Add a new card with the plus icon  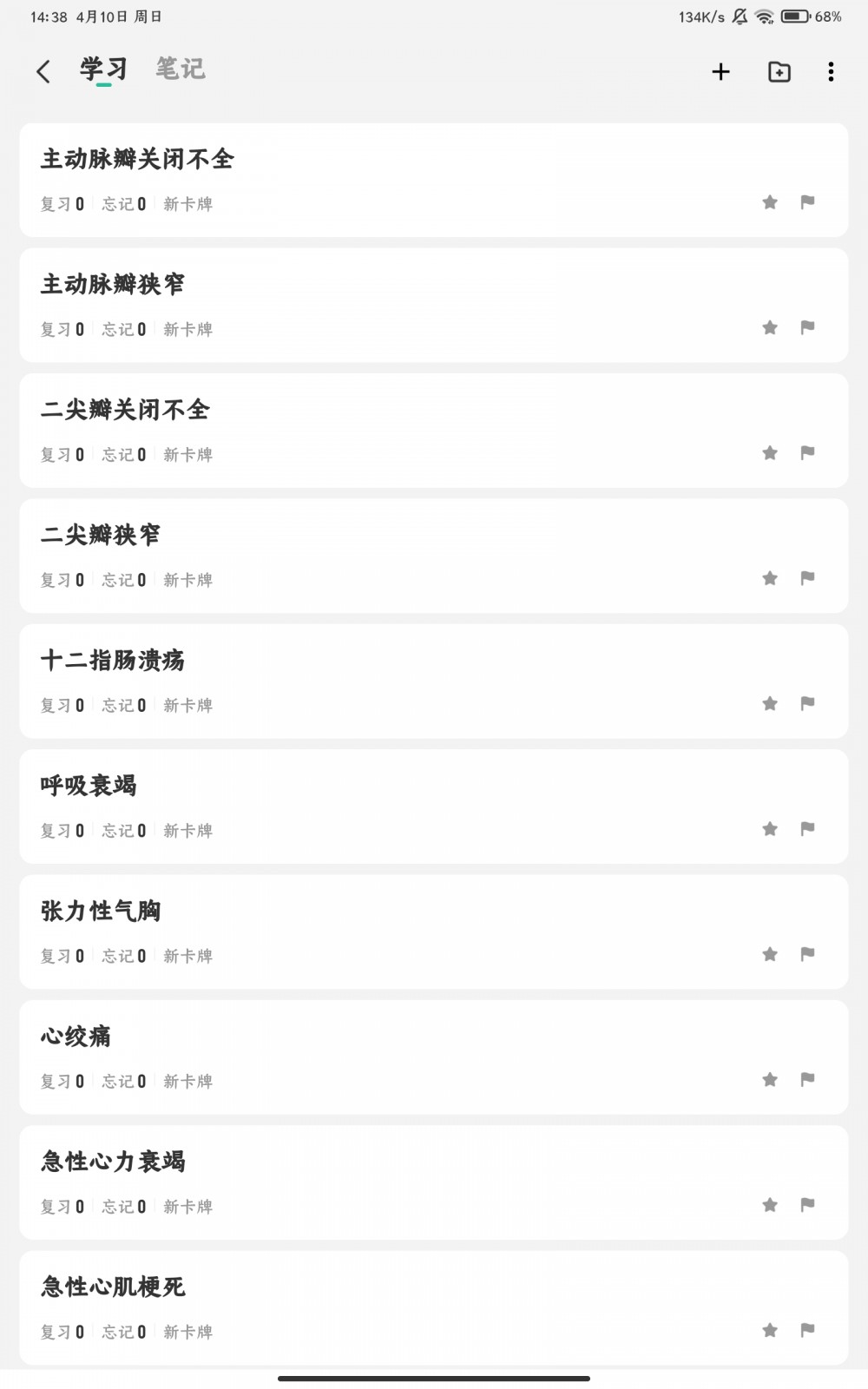coord(720,72)
